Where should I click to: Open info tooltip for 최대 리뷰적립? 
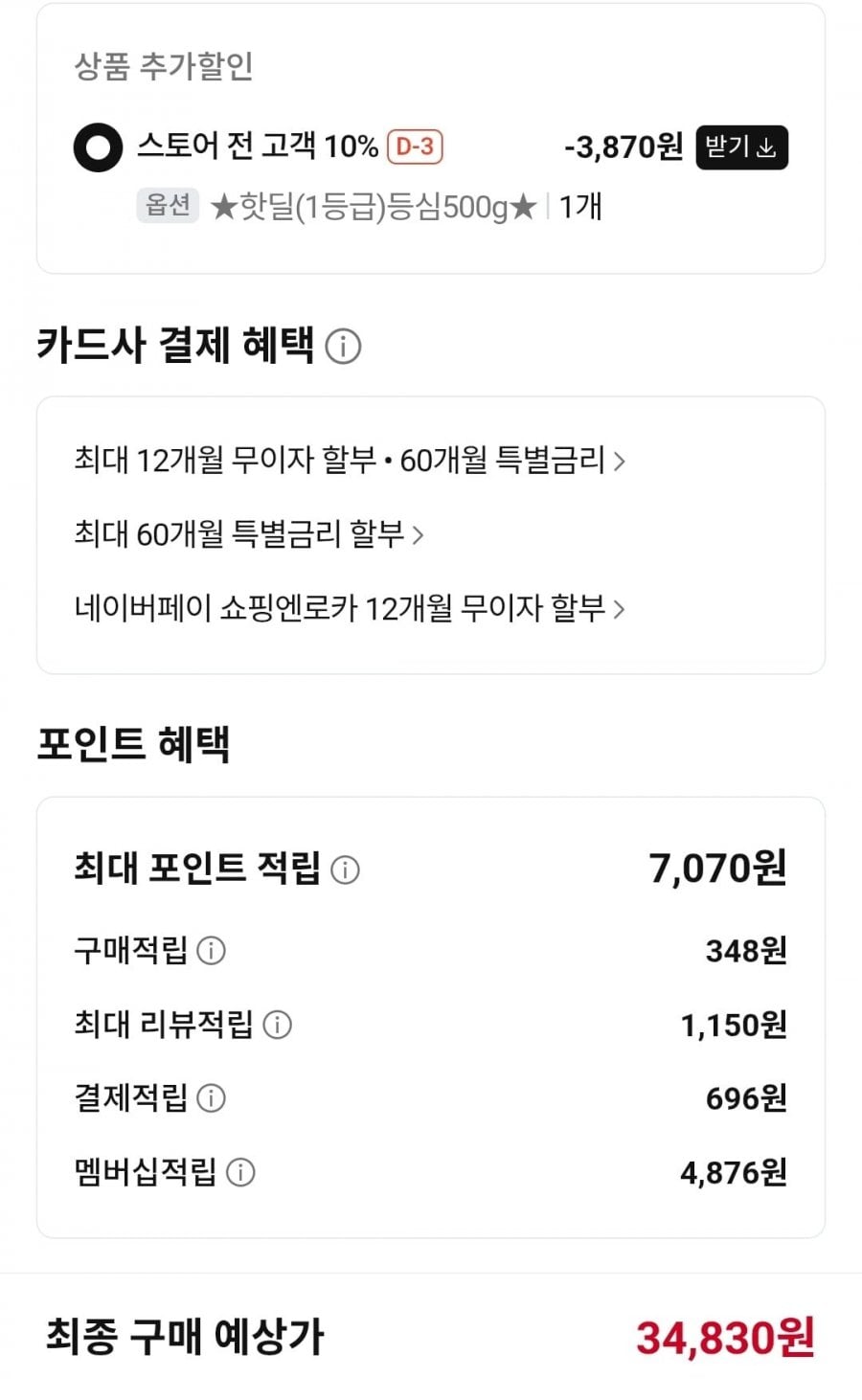click(x=277, y=1025)
